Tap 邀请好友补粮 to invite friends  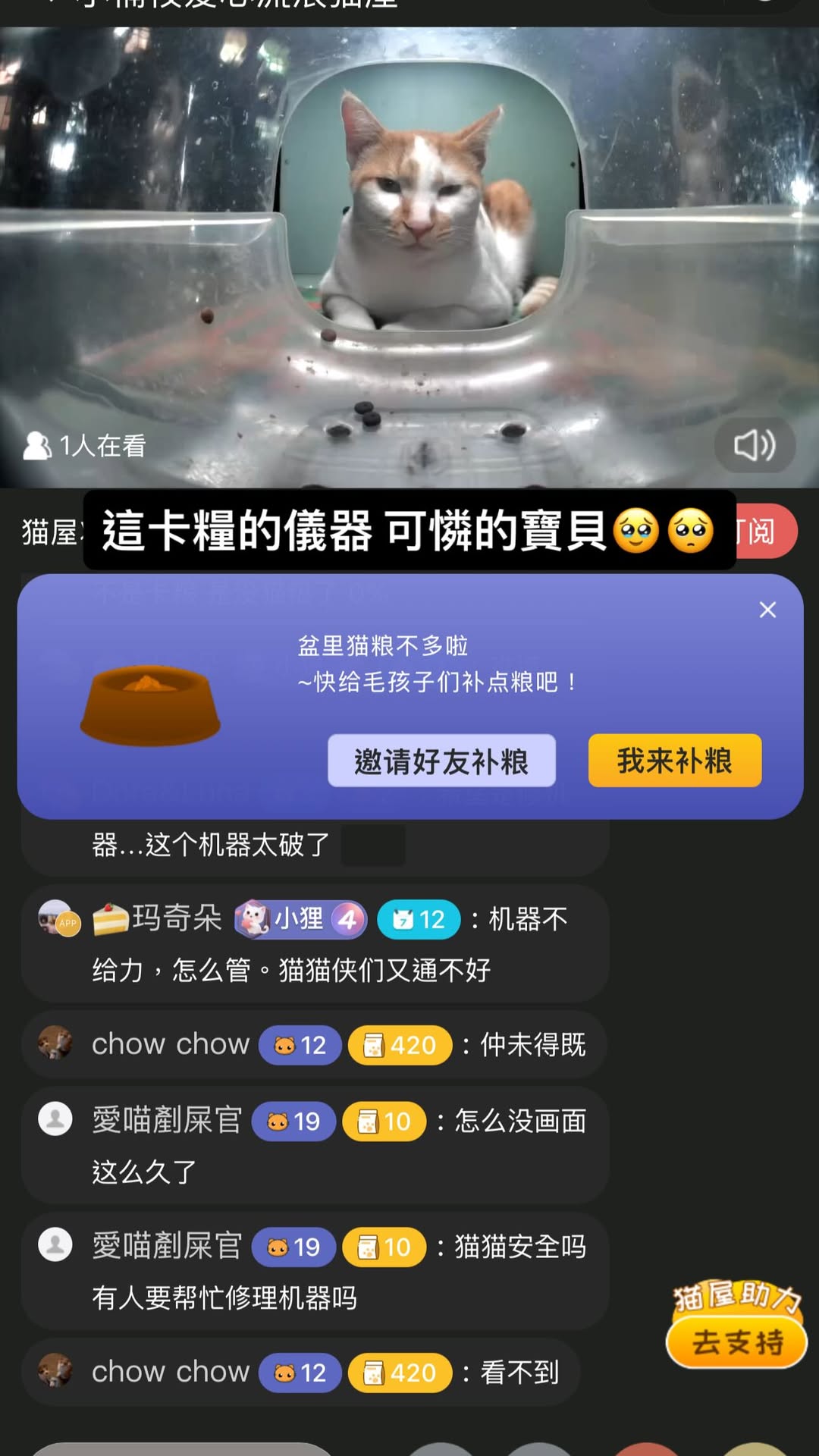coord(441,761)
